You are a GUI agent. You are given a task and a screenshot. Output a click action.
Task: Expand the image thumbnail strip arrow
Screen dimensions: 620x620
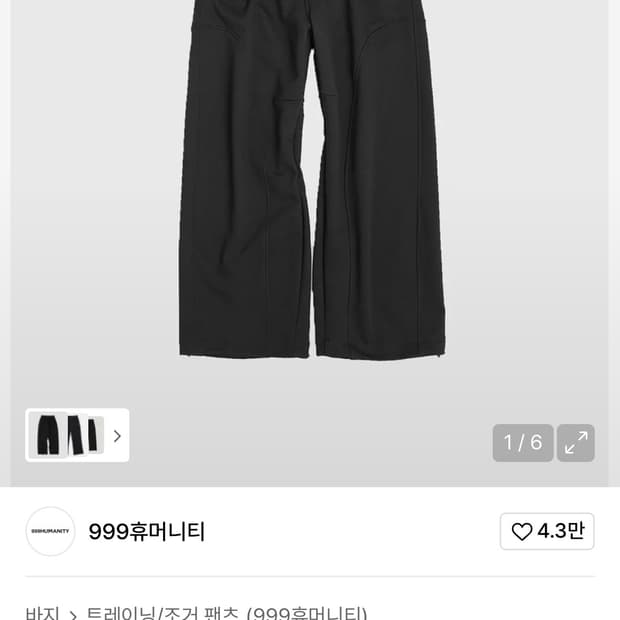point(117,436)
